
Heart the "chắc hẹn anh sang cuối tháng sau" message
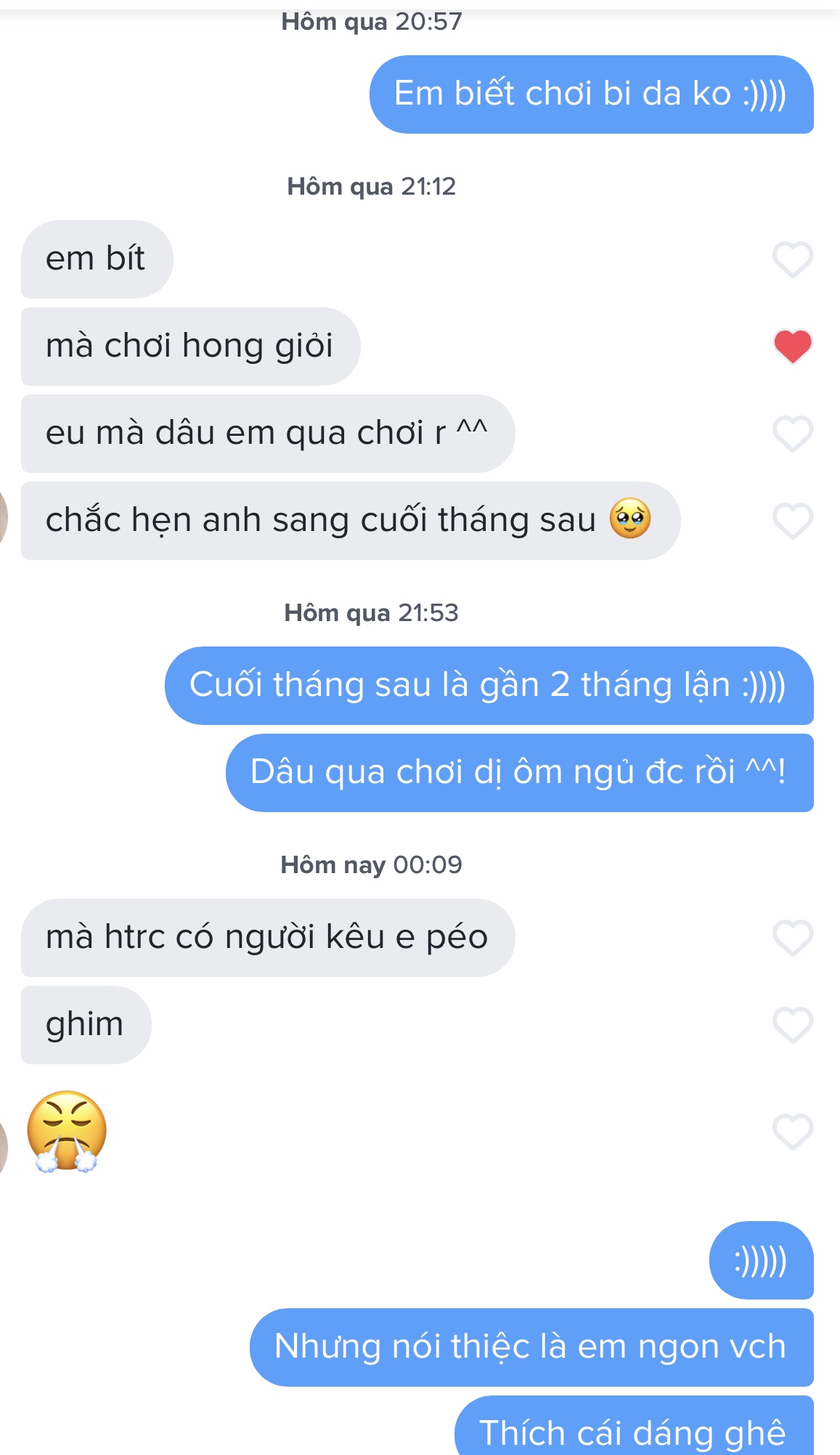pyautogui.click(x=792, y=521)
